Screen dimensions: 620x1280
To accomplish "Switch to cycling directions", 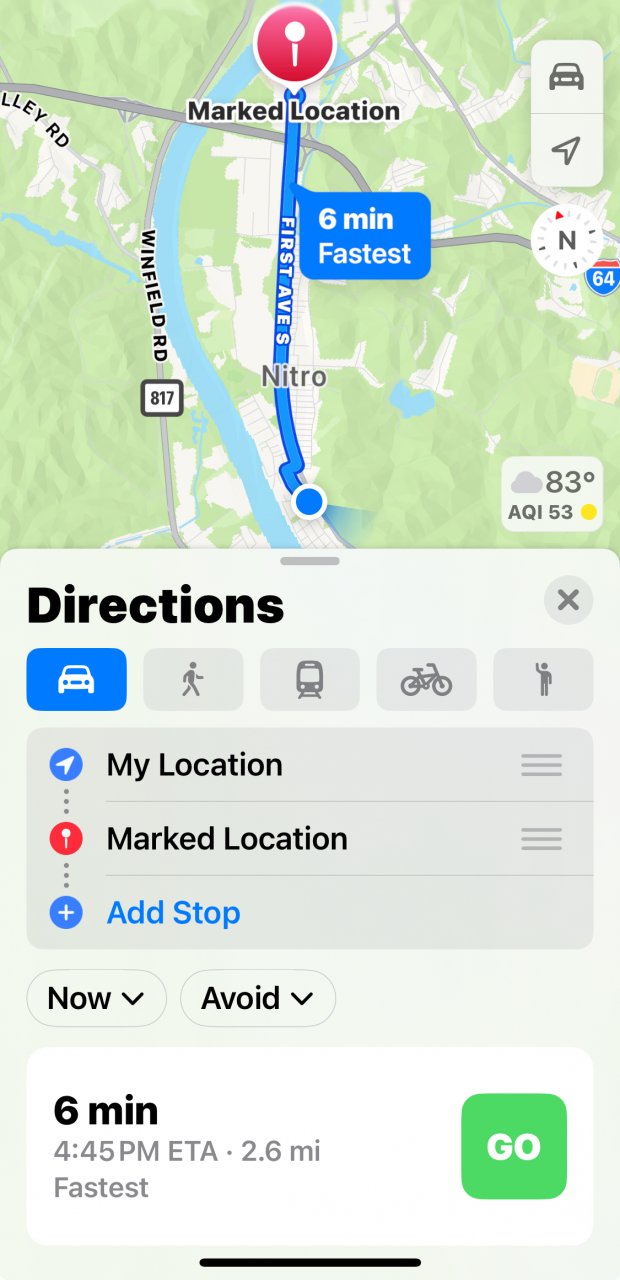I will coord(426,680).
